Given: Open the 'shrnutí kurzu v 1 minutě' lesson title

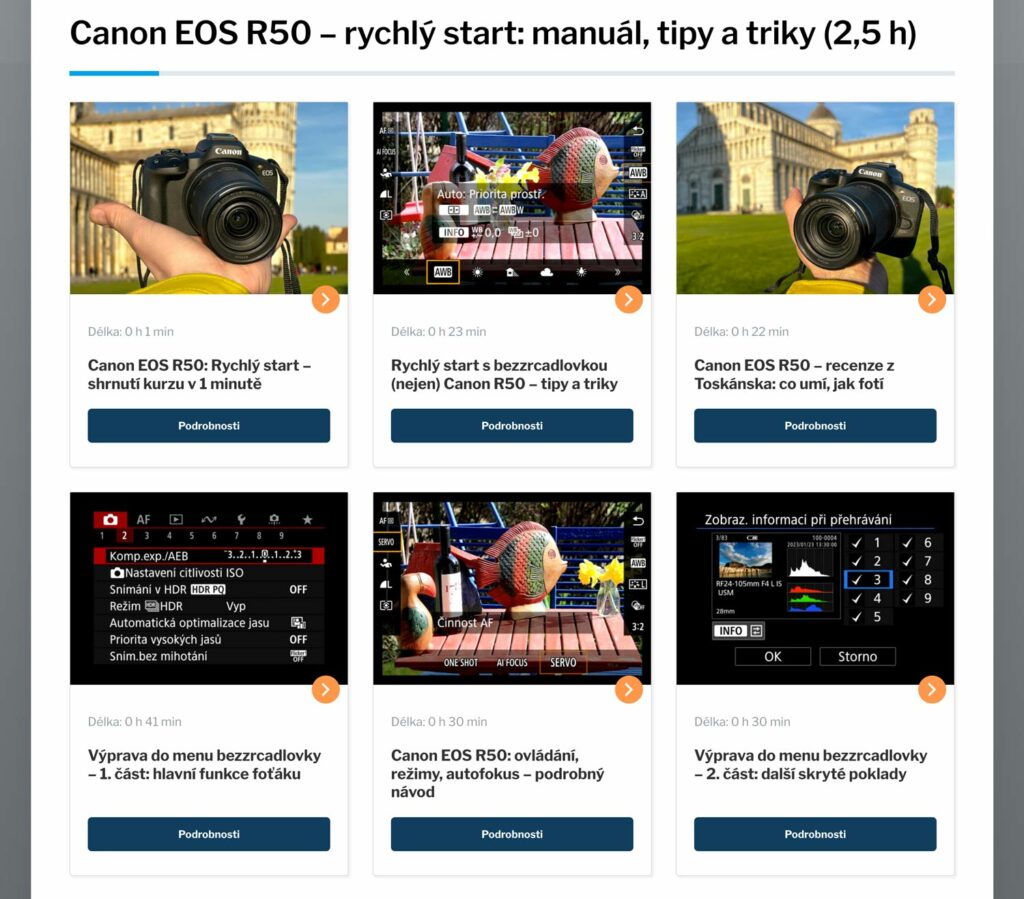Looking at the screenshot, I should (x=198, y=374).
